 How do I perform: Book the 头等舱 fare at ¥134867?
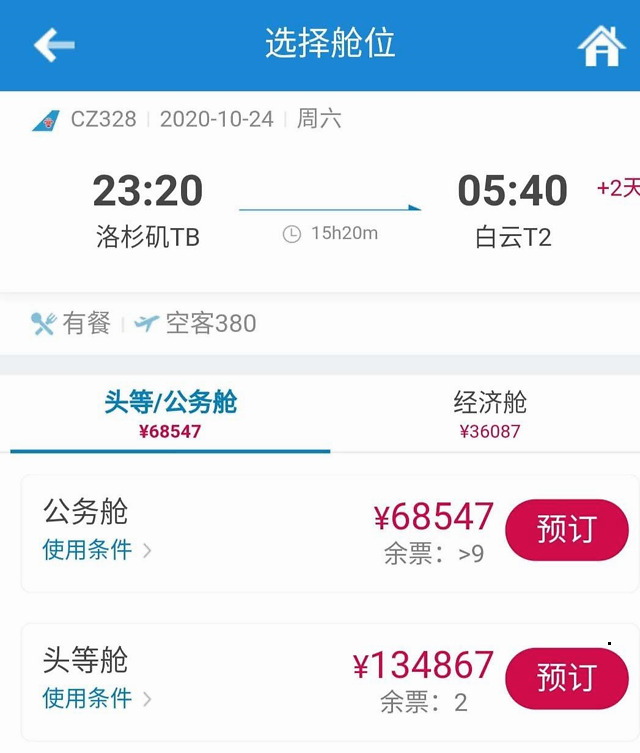[566, 678]
